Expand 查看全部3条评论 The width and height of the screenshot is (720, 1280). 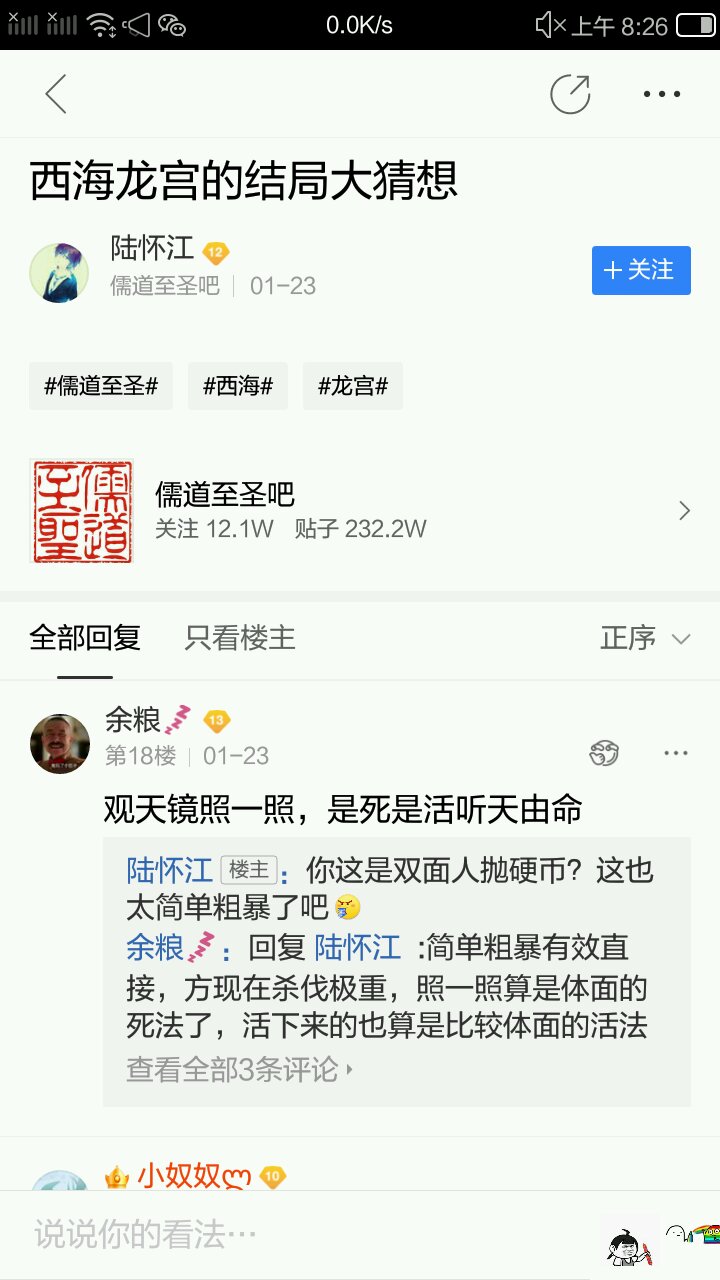(x=240, y=1070)
